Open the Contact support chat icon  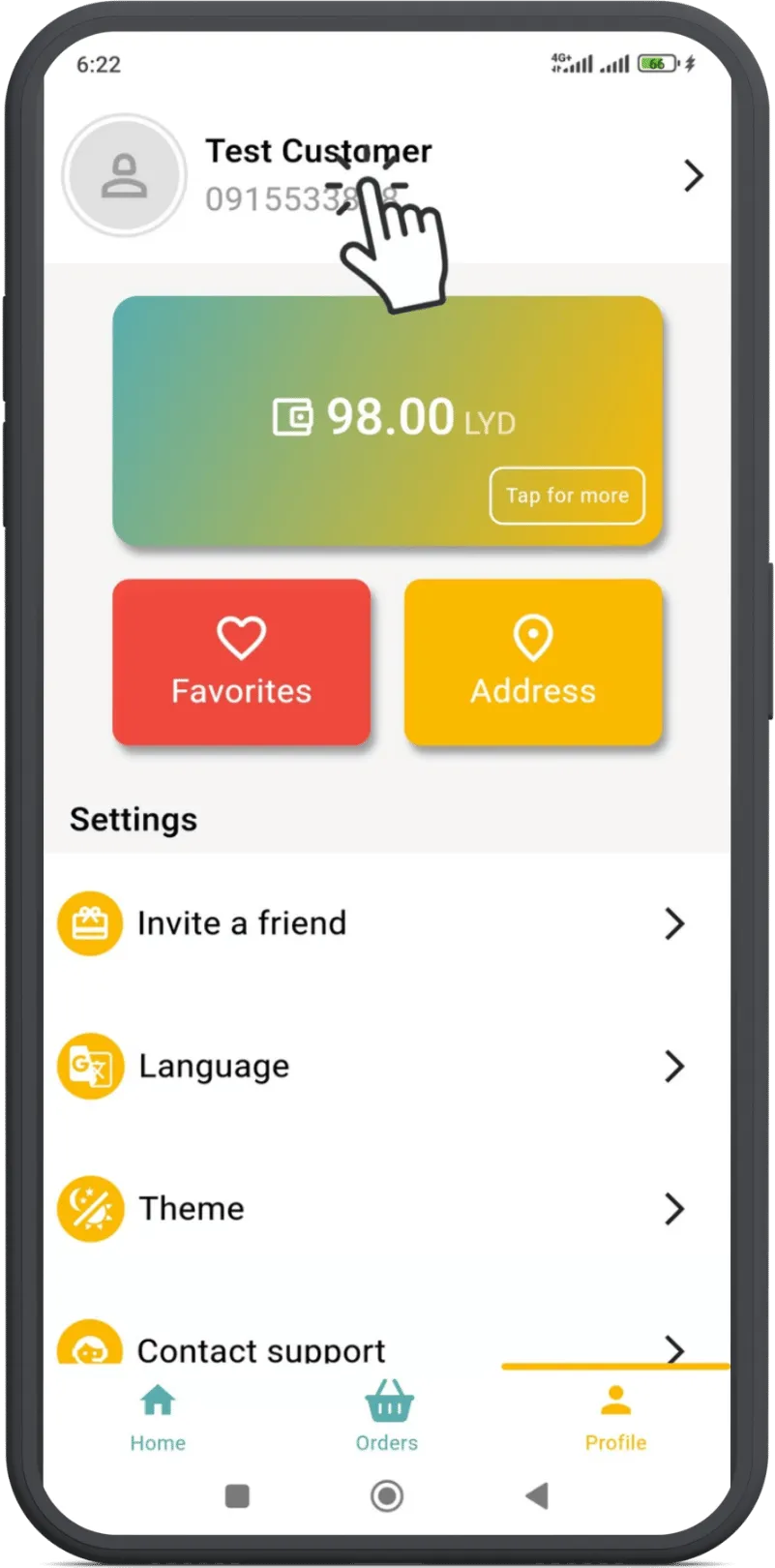(x=89, y=1344)
